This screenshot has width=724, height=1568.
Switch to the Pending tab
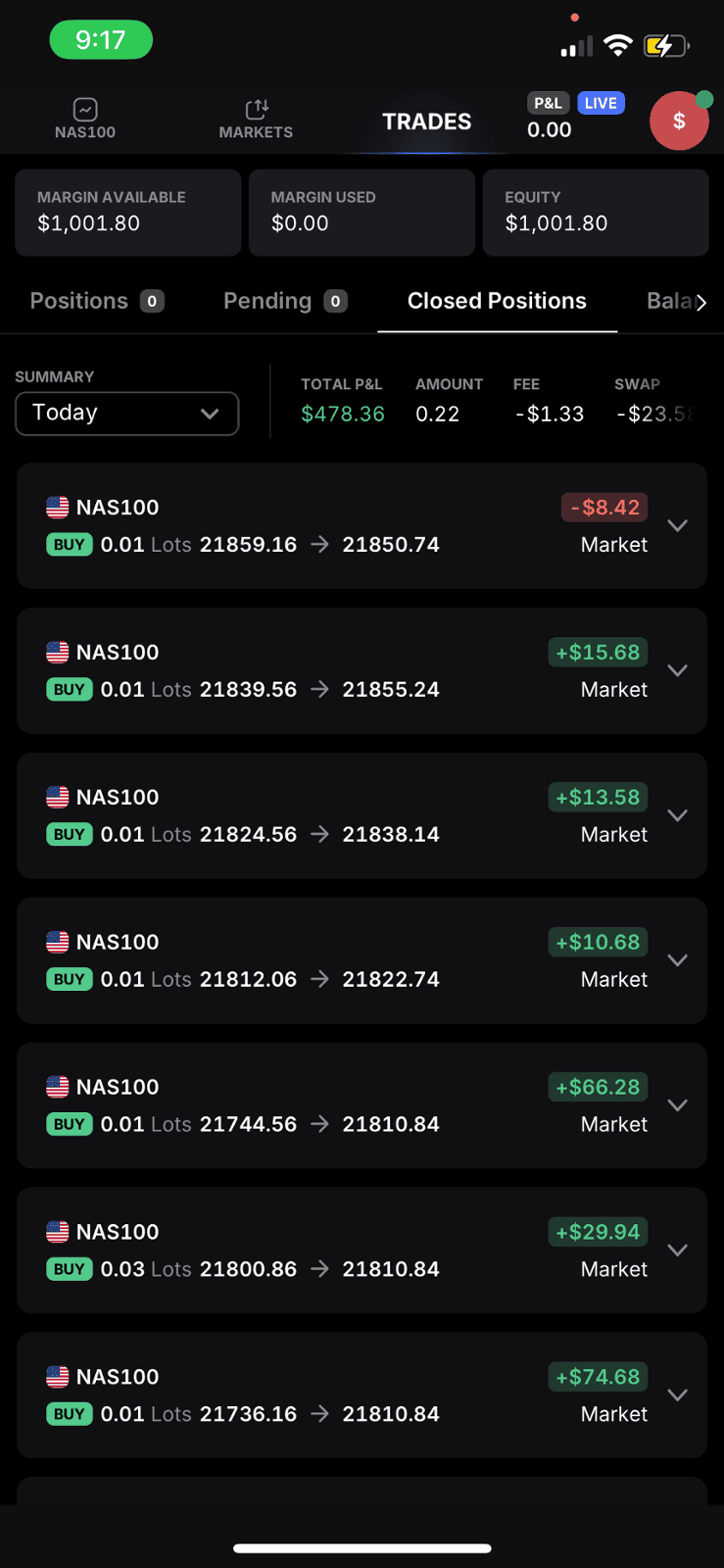[x=285, y=301]
